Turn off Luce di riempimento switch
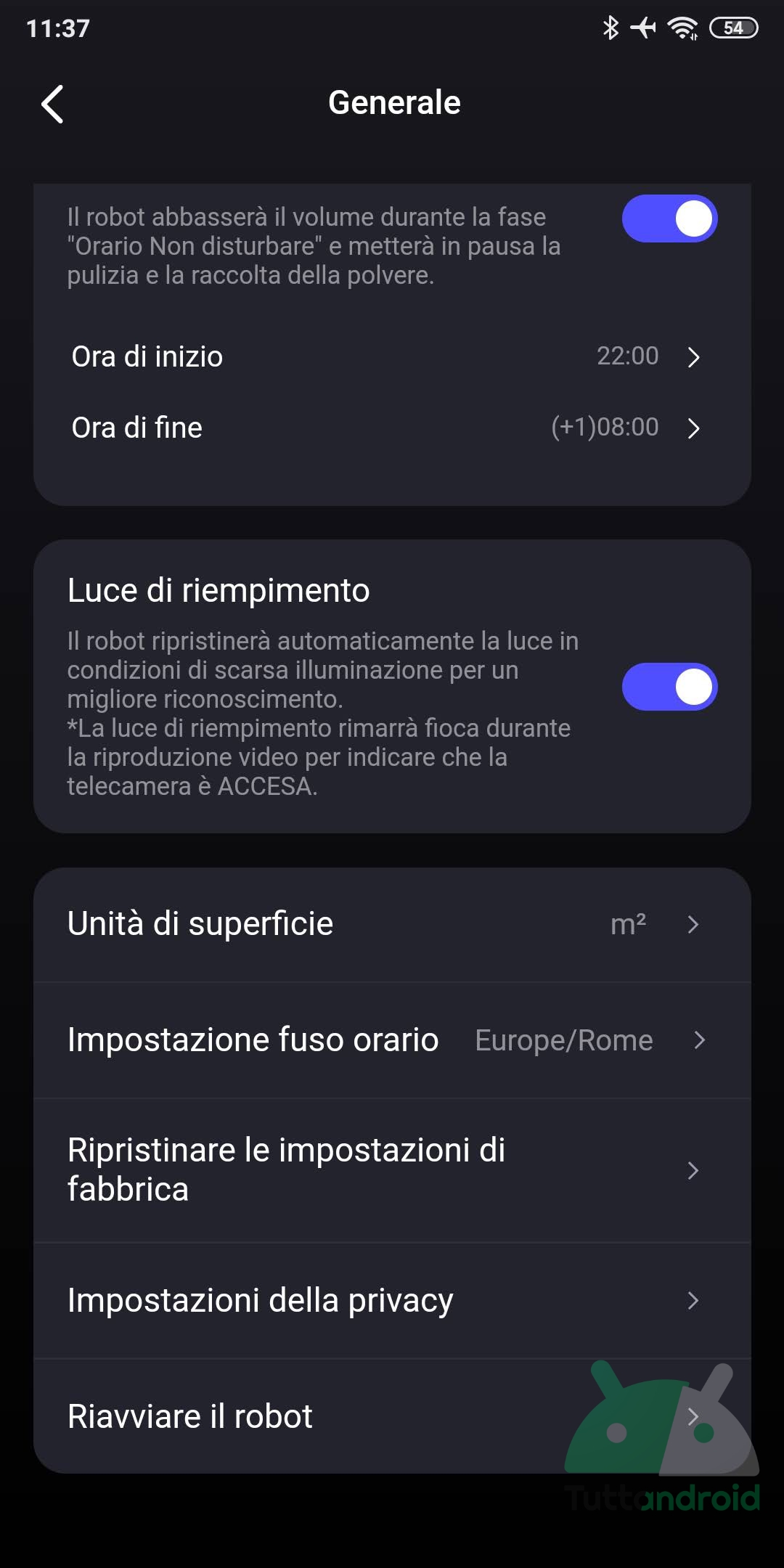This screenshot has height=1568, width=784. coord(669,687)
